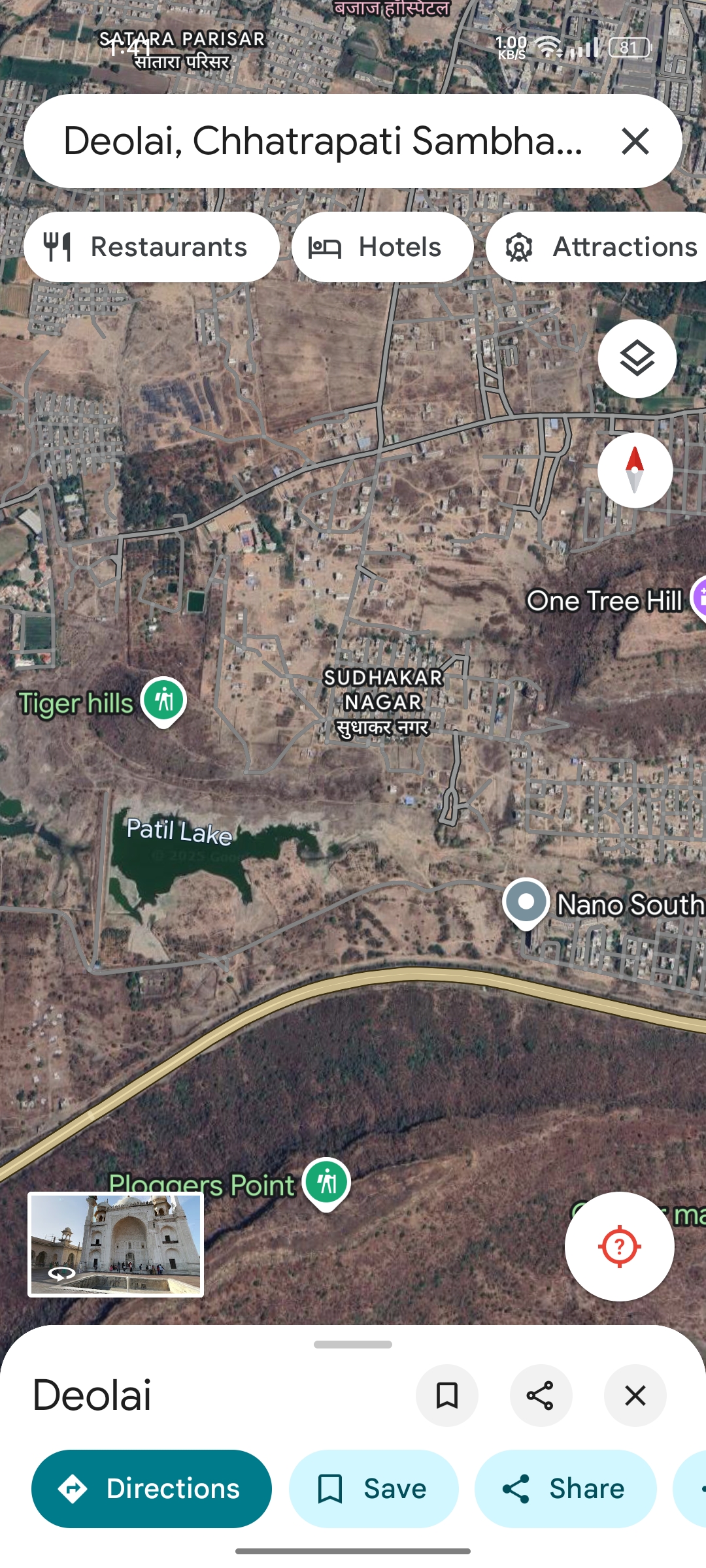Screen dimensions: 706x1568
Task: Open Tiger hills place marker
Action: 164,700
